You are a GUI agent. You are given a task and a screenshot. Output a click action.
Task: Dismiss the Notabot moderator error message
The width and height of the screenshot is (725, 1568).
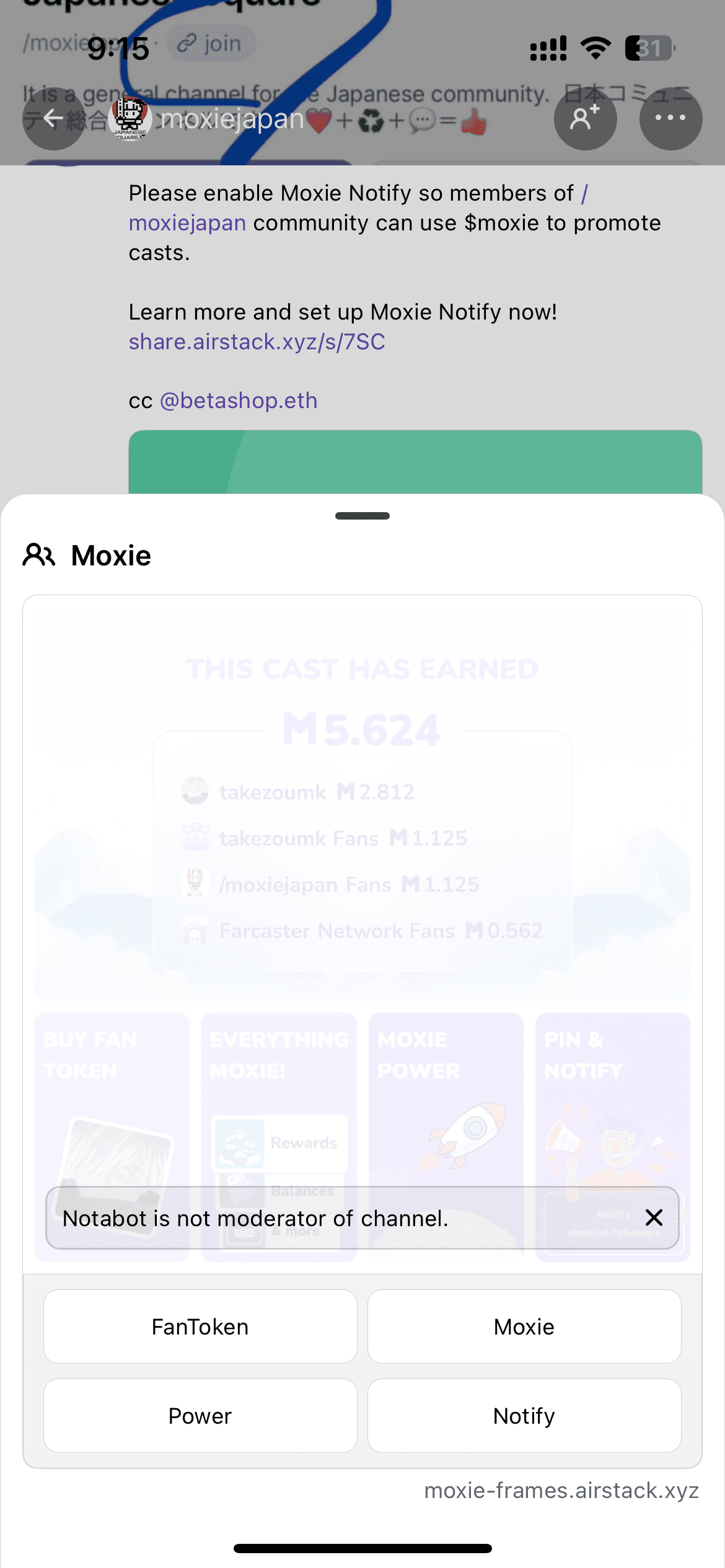tap(654, 1217)
